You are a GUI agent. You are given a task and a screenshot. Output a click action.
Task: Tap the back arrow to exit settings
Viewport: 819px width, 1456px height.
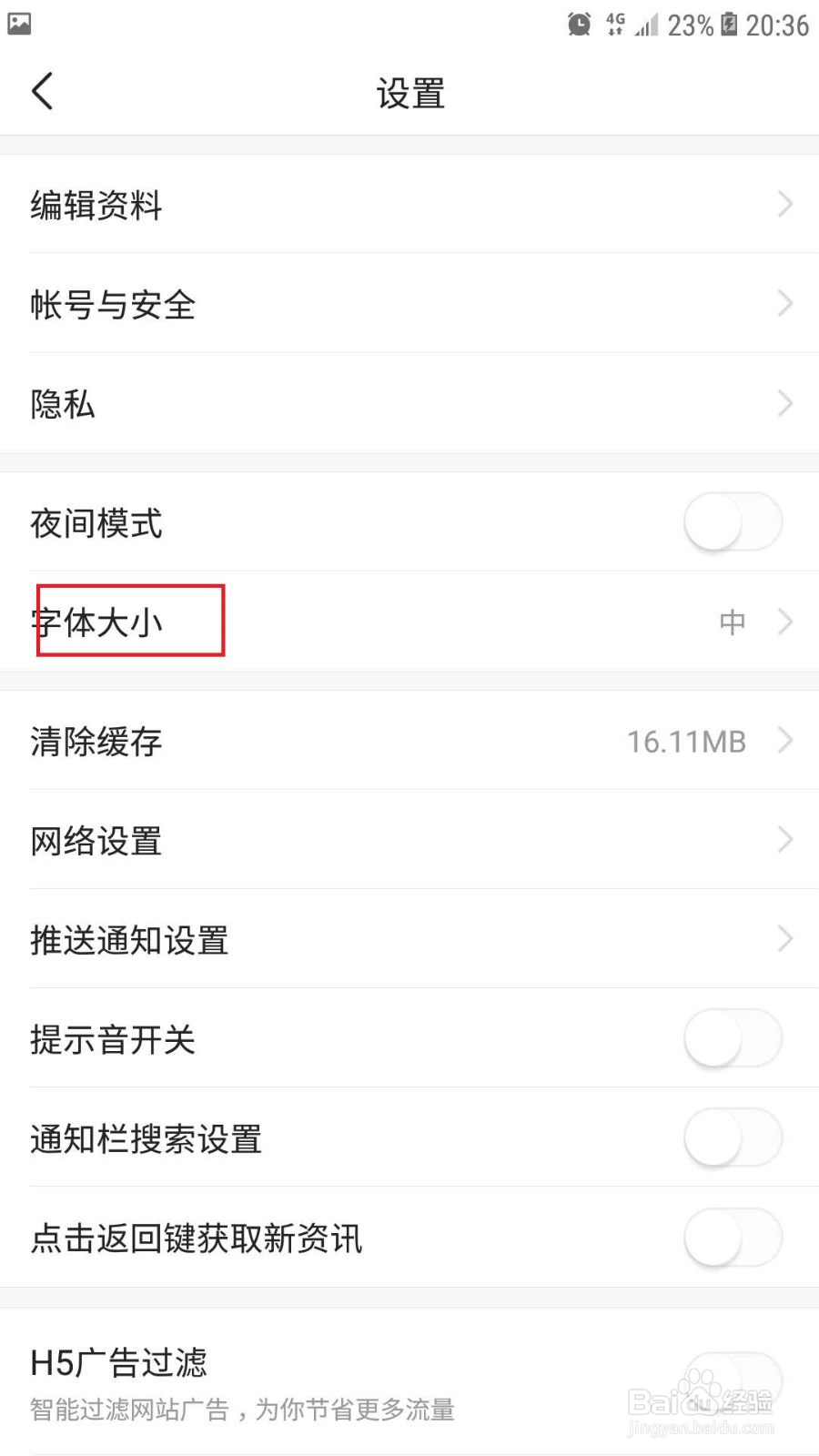coord(43,91)
